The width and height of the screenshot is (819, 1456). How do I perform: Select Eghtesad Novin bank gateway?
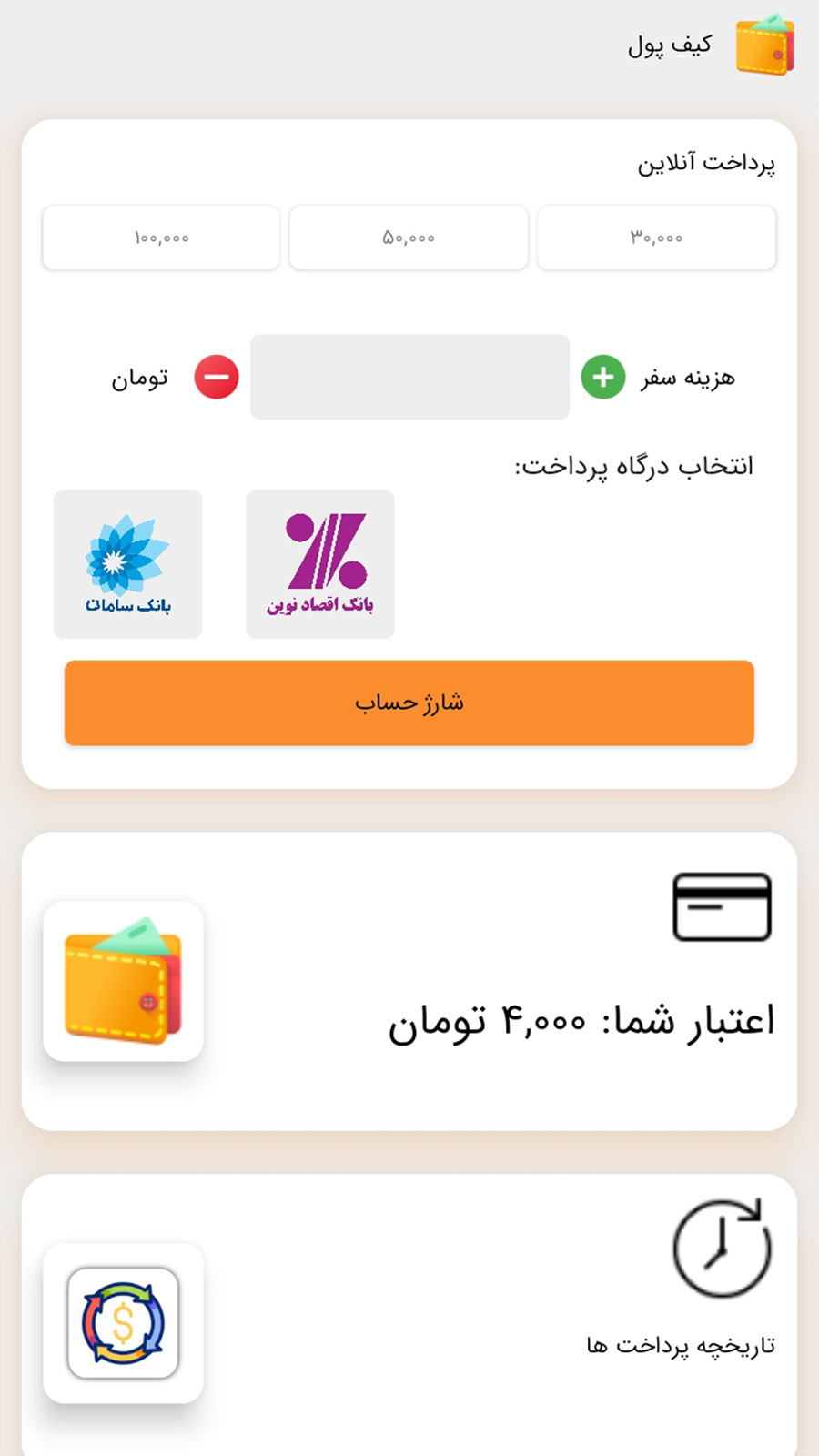click(x=320, y=564)
